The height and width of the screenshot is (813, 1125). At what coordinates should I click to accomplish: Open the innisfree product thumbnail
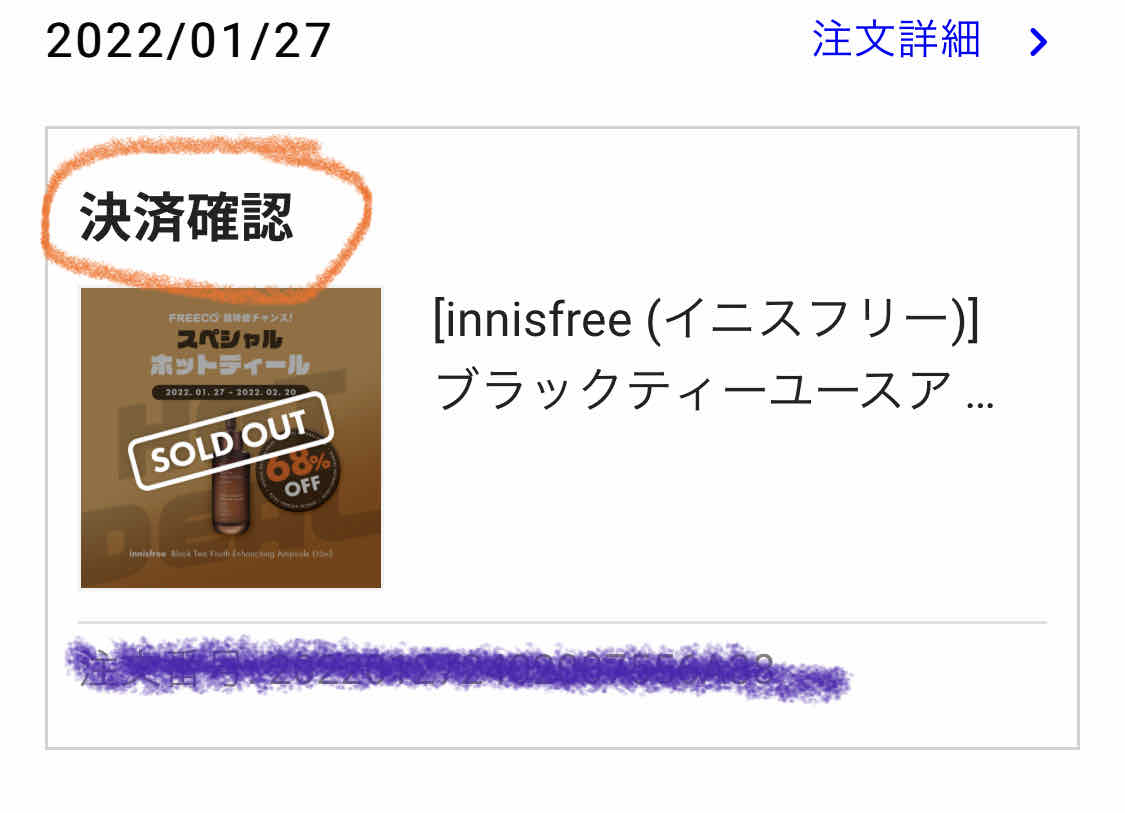pos(231,438)
